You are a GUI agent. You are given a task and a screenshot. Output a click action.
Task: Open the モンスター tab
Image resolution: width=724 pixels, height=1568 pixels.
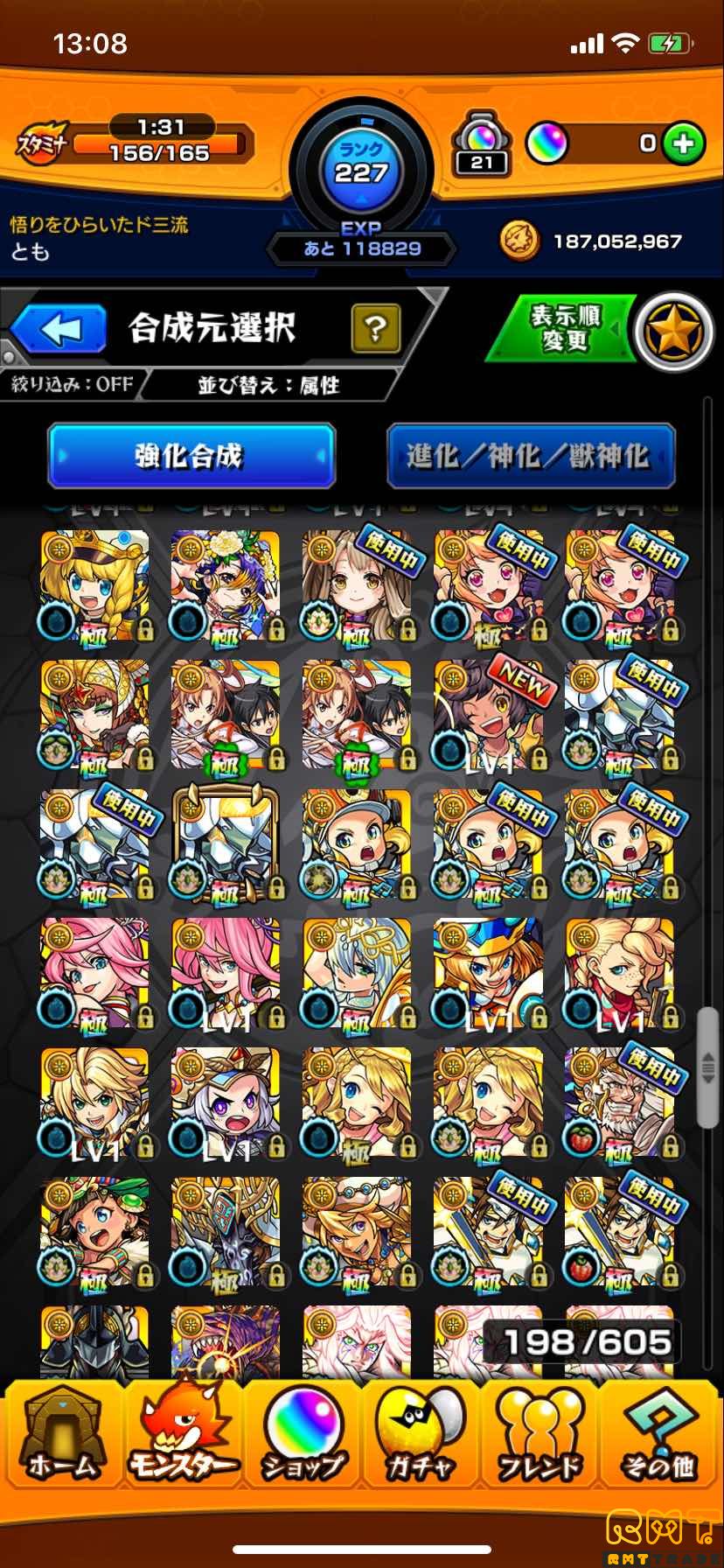[183, 1437]
